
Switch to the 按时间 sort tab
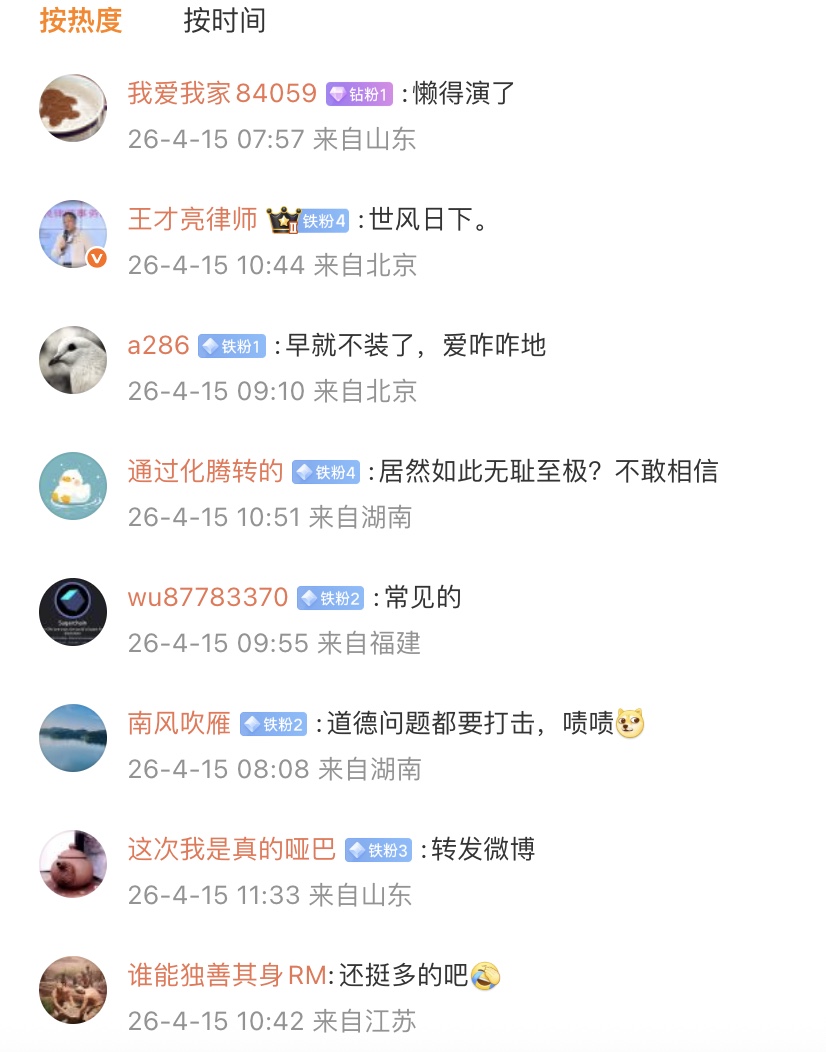224,20
